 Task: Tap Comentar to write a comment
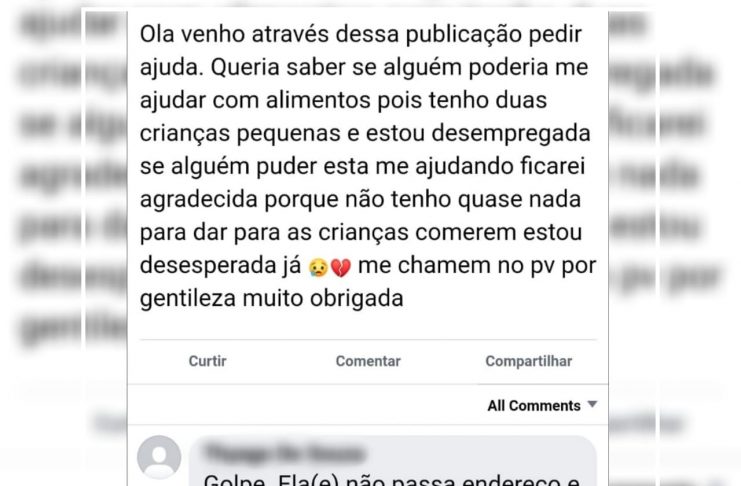coord(367,361)
